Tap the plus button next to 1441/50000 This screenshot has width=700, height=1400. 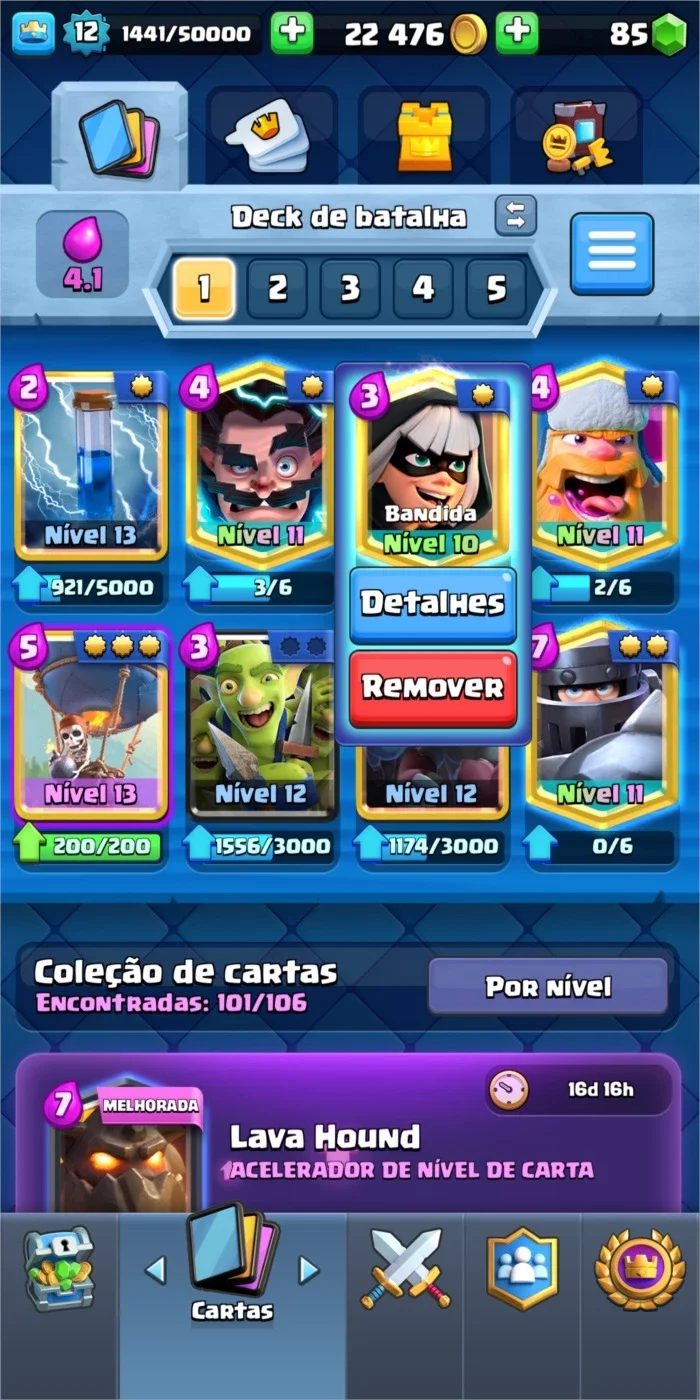pyautogui.click(x=291, y=34)
